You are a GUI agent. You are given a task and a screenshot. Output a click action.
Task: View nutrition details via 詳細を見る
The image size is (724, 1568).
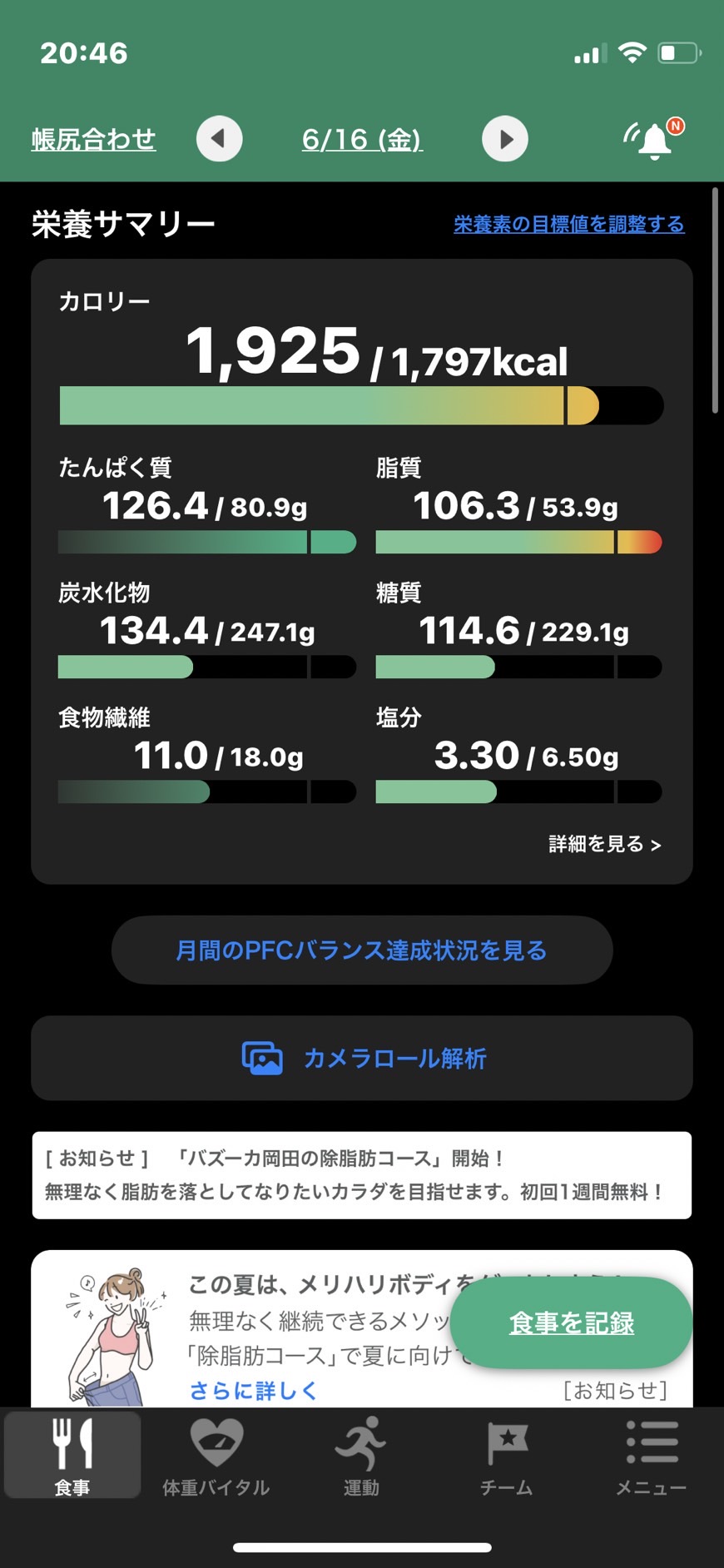point(605,844)
